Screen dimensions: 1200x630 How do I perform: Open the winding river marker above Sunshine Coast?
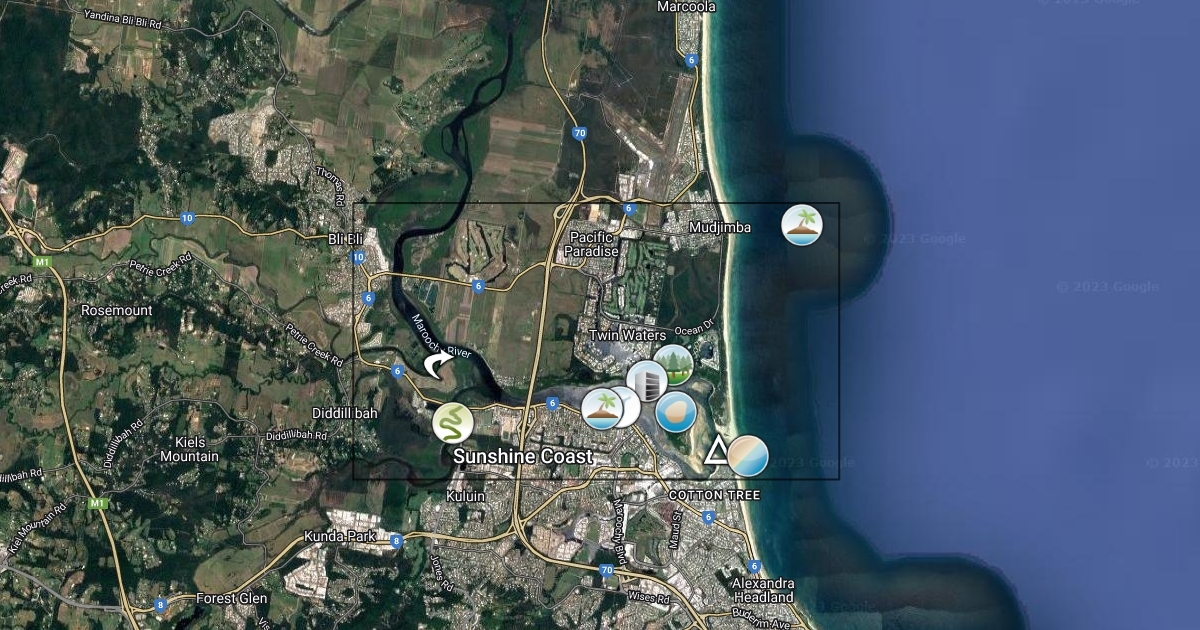pos(453,423)
